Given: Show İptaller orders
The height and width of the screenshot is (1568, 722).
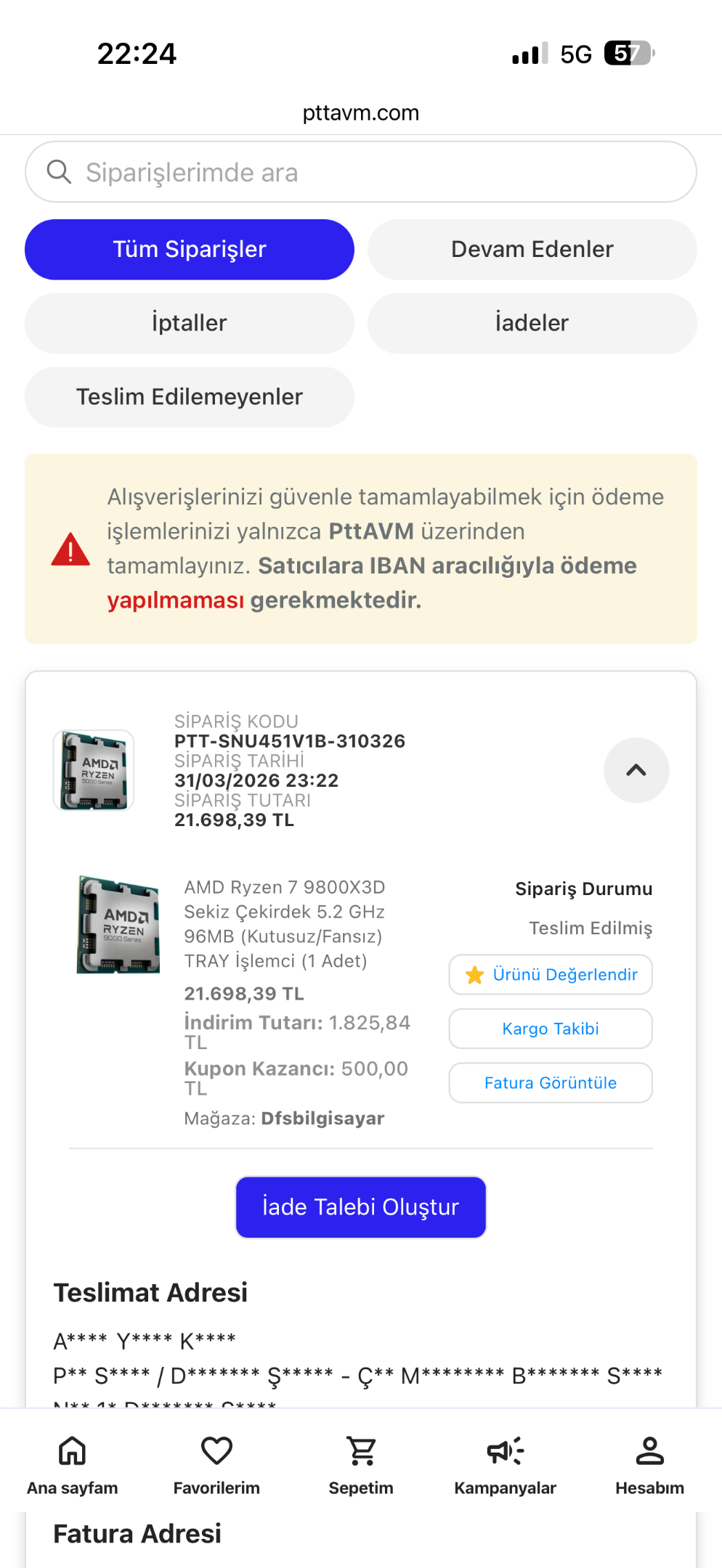Looking at the screenshot, I should point(190,323).
